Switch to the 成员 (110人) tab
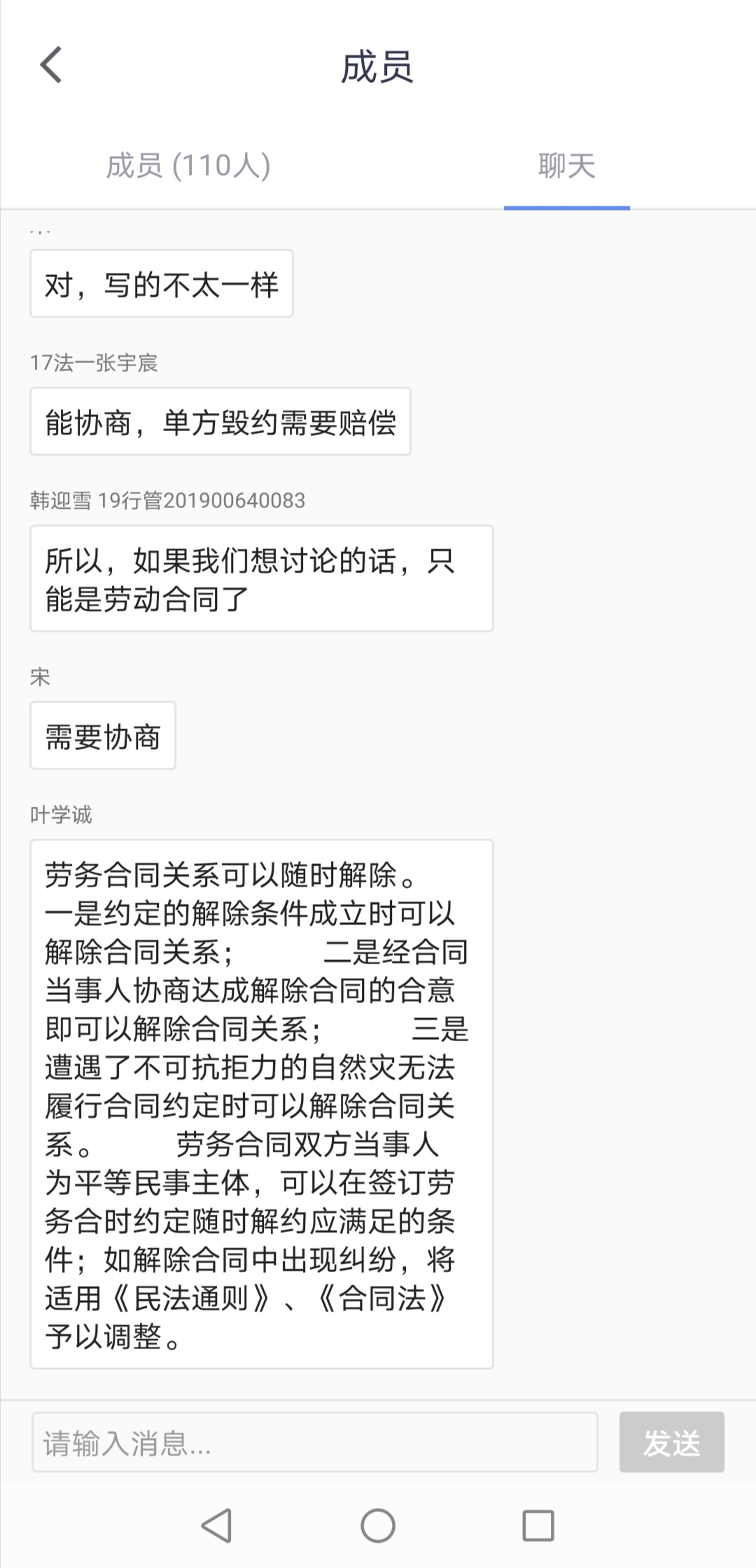The width and height of the screenshot is (756, 1568). click(x=188, y=167)
